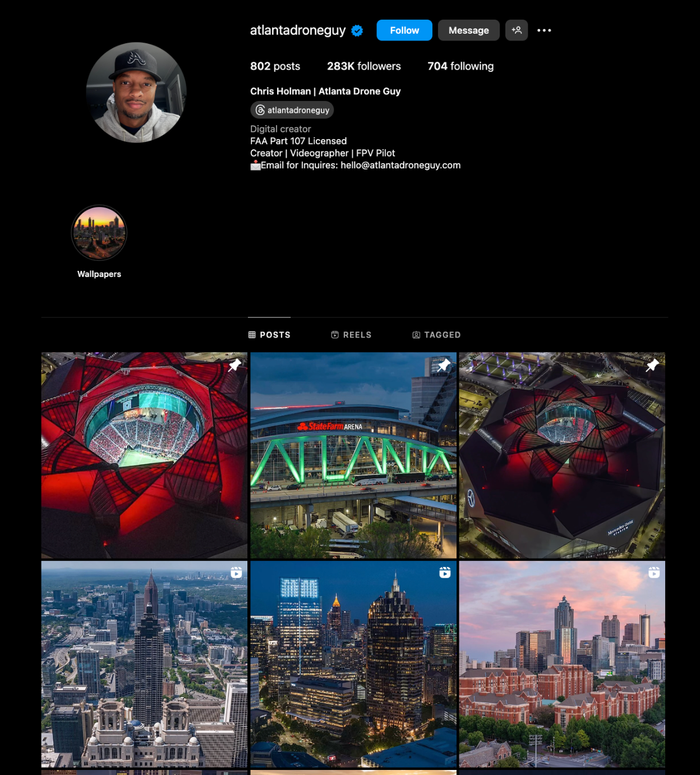This screenshot has width=700, height=775.
Task: Open the pinned State Farm Arena post
Action: coord(353,455)
